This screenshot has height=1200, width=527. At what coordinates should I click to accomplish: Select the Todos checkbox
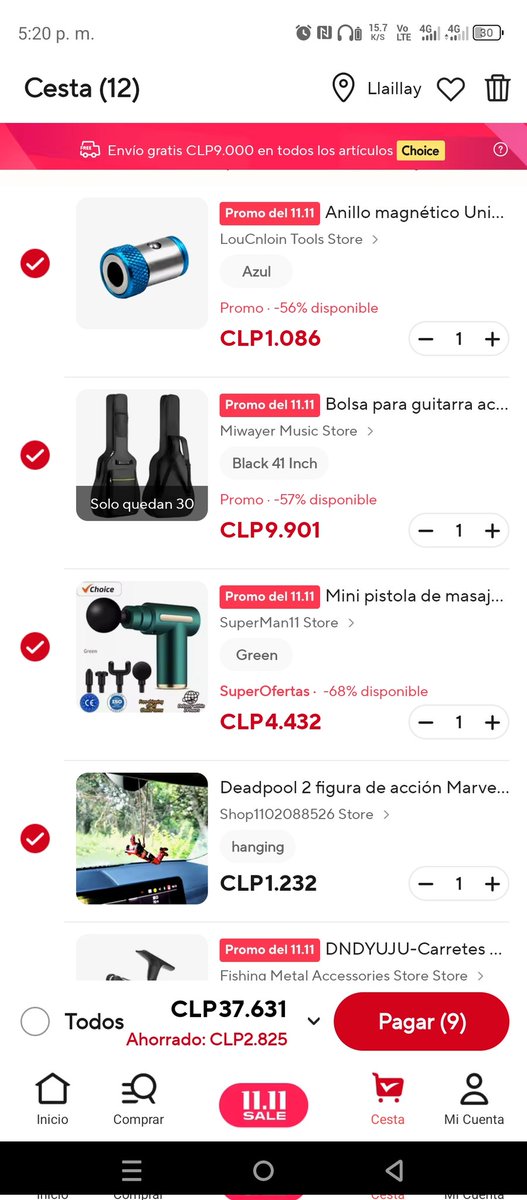(x=35, y=1021)
